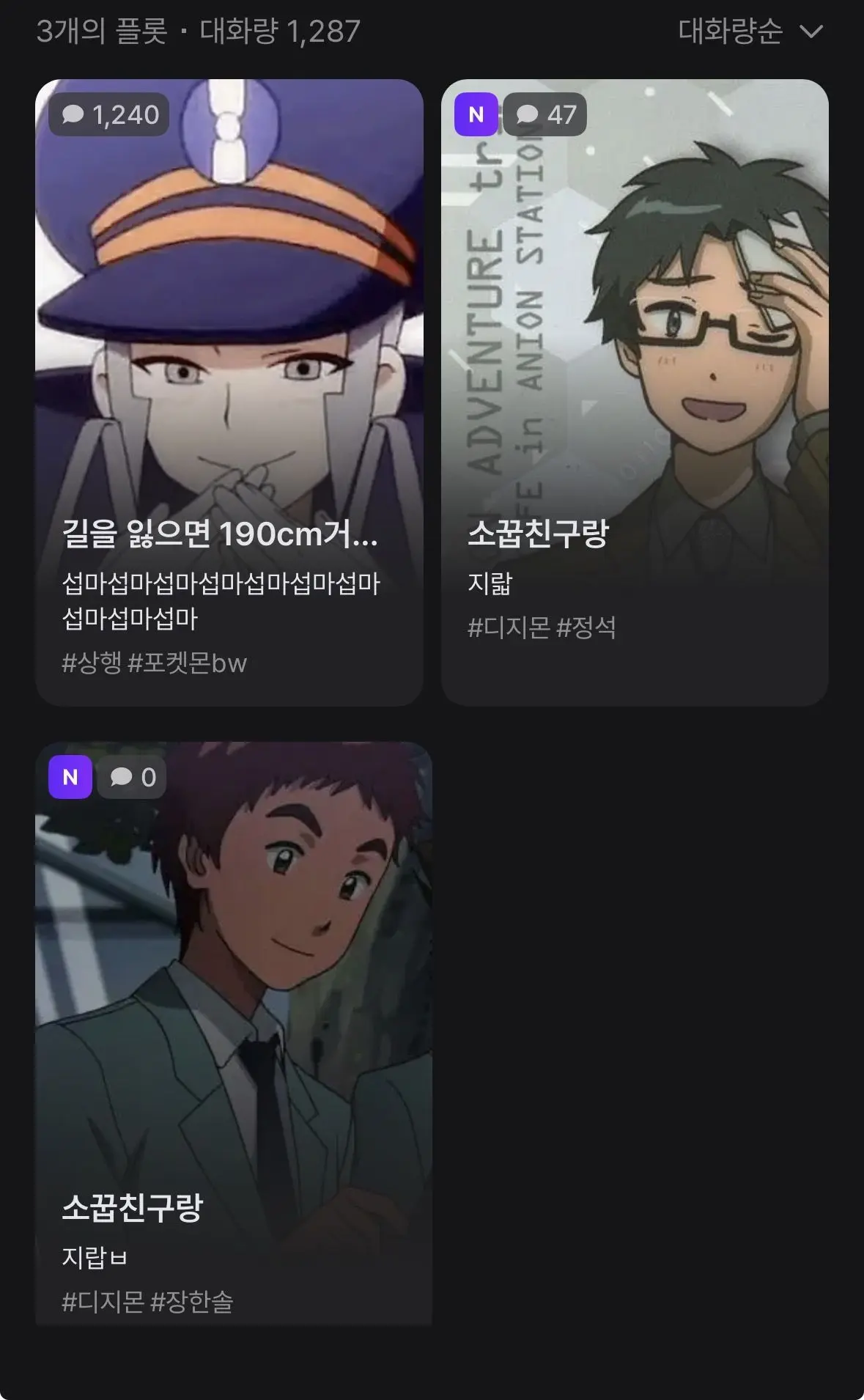Open the 길을 잃으면 190cm거 plot card
Viewport: 864px width, 1400px height.
coord(229,393)
